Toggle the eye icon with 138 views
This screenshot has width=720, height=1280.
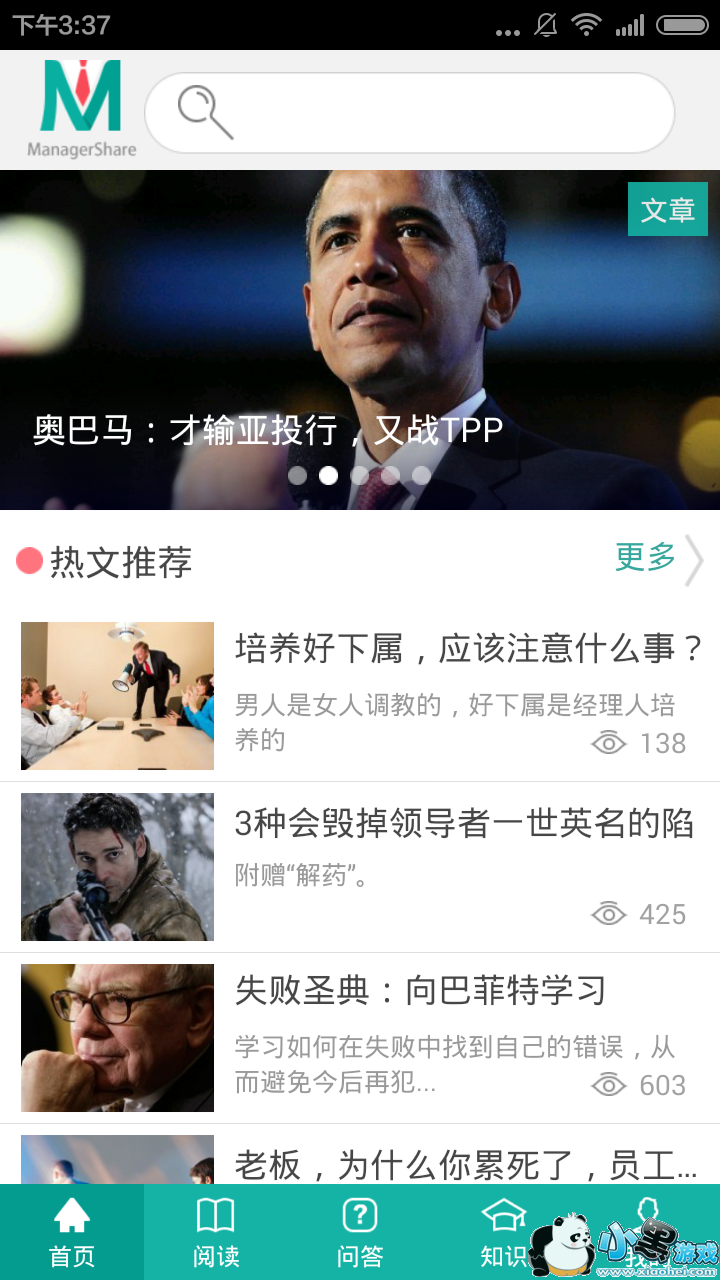tap(610, 743)
